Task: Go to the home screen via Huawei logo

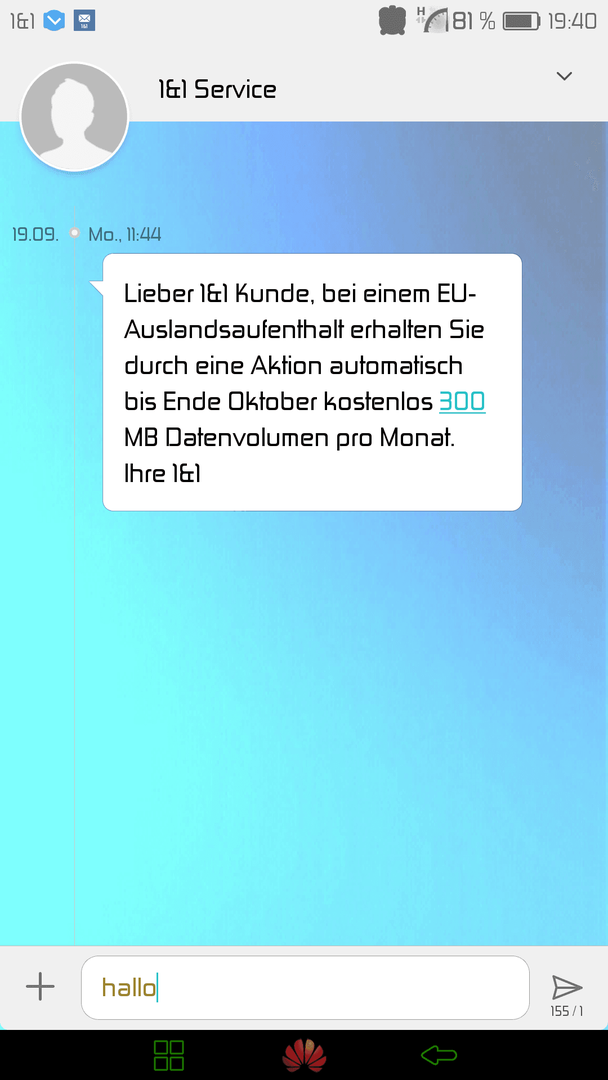Action: (x=304, y=1055)
